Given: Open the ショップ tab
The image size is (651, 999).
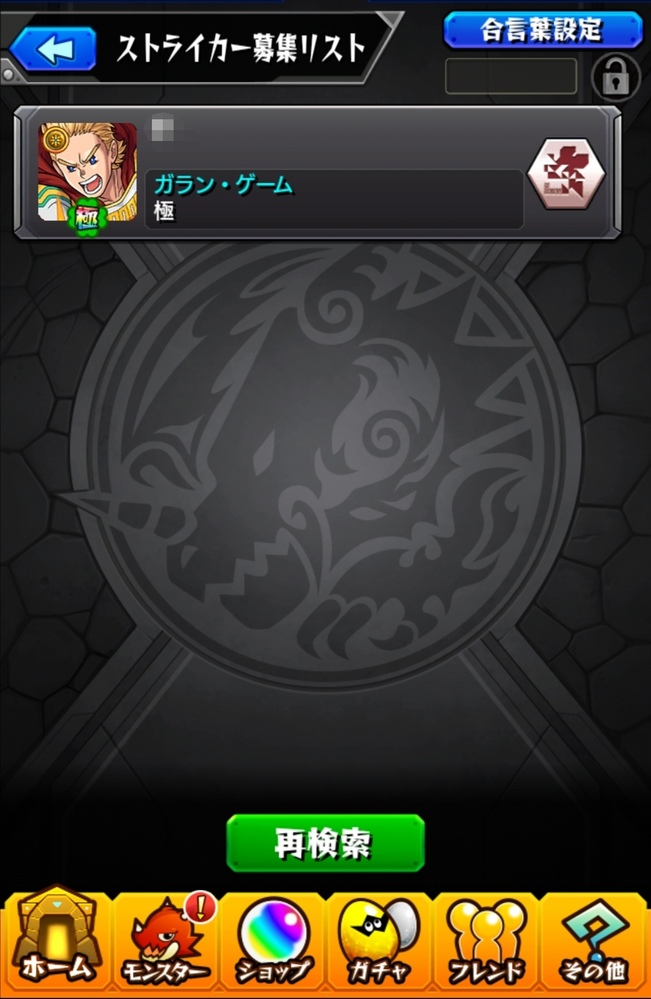Looking at the screenshot, I should coord(271,942).
